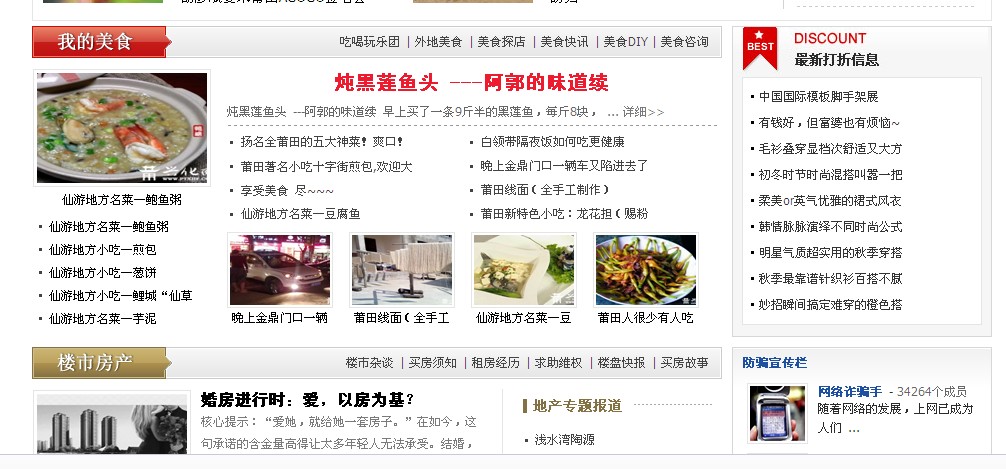Open the 吃喝玩乐团 category link

pyautogui.click(x=369, y=42)
